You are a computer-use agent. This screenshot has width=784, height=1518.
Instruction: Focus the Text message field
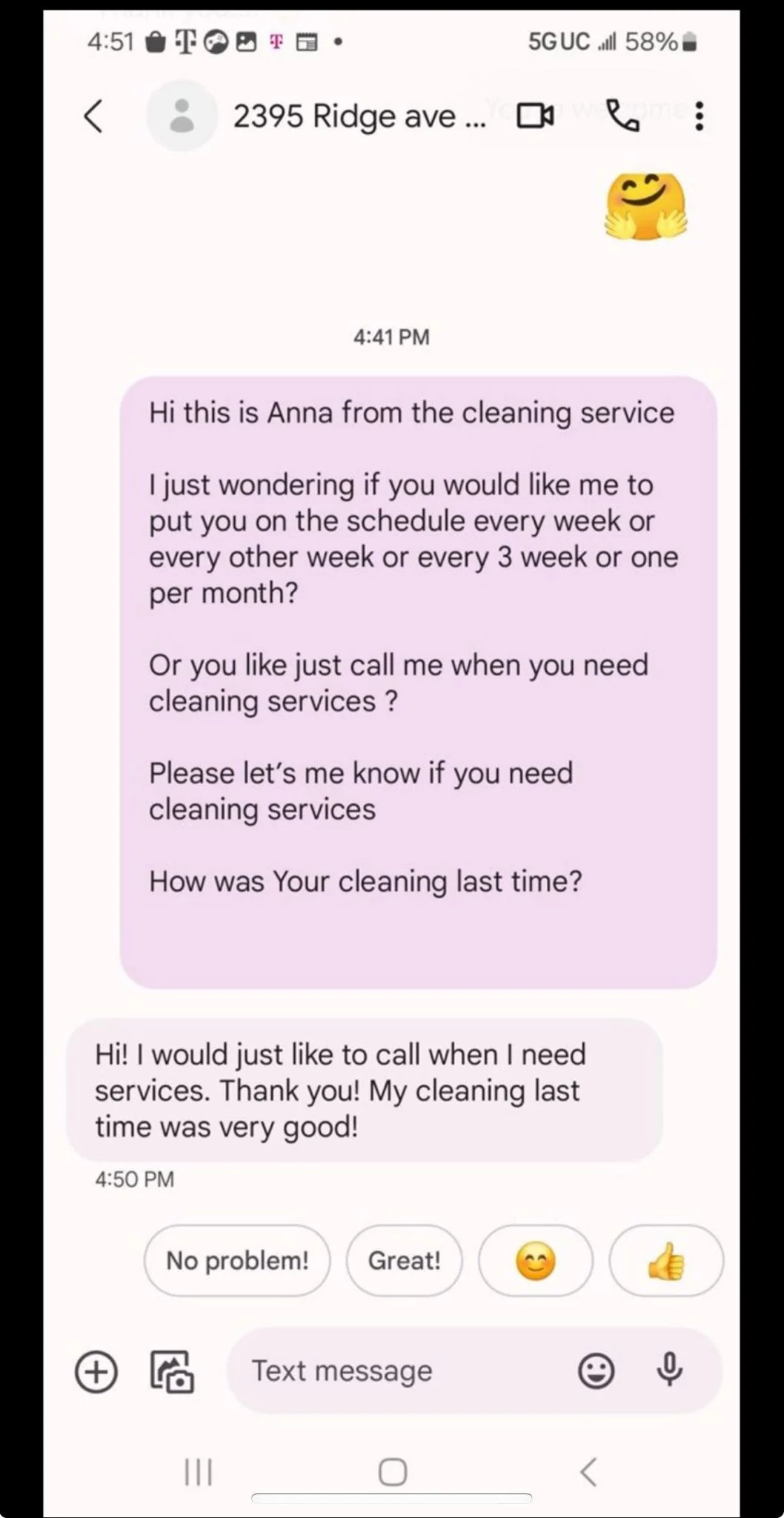(x=400, y=1371)
